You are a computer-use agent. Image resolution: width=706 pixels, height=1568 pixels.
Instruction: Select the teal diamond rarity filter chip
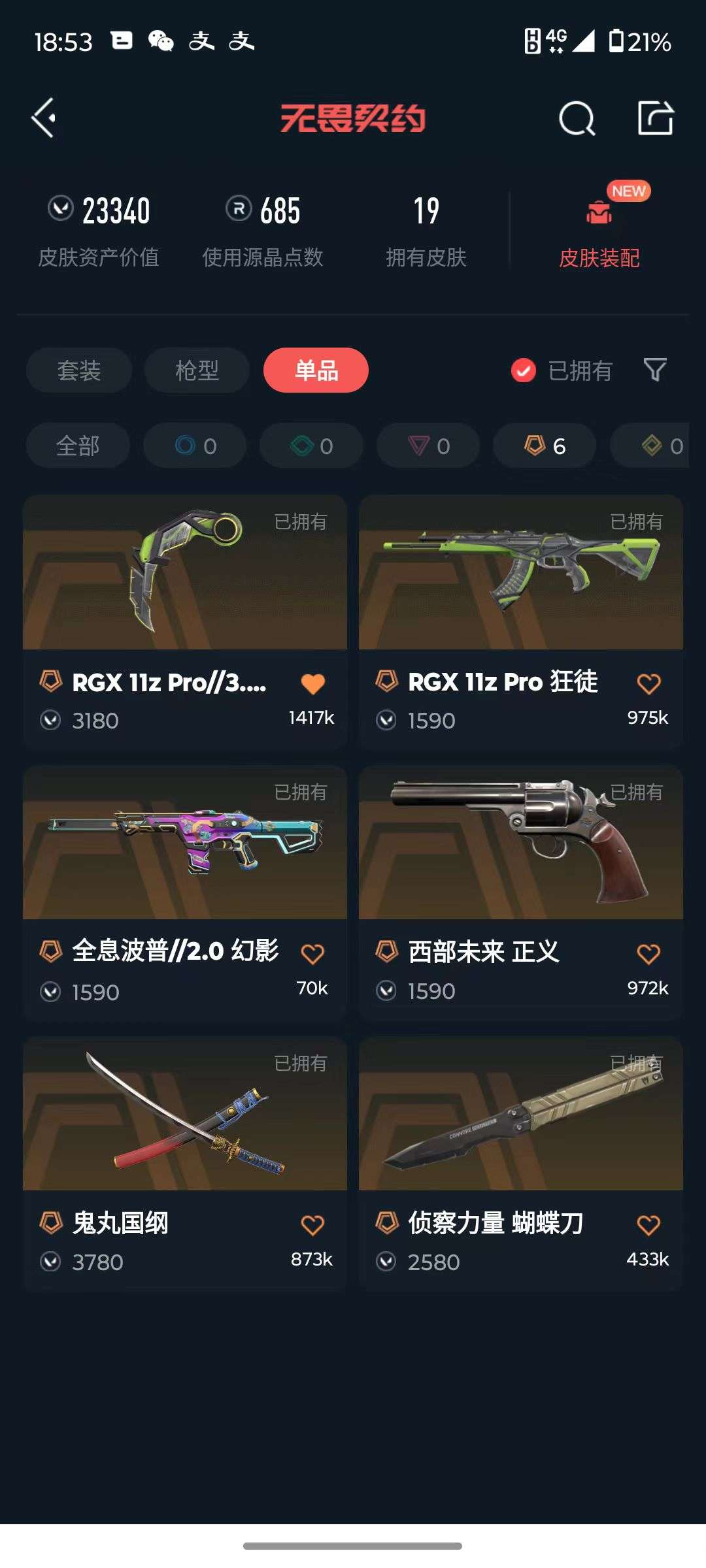tap(310, 446)
